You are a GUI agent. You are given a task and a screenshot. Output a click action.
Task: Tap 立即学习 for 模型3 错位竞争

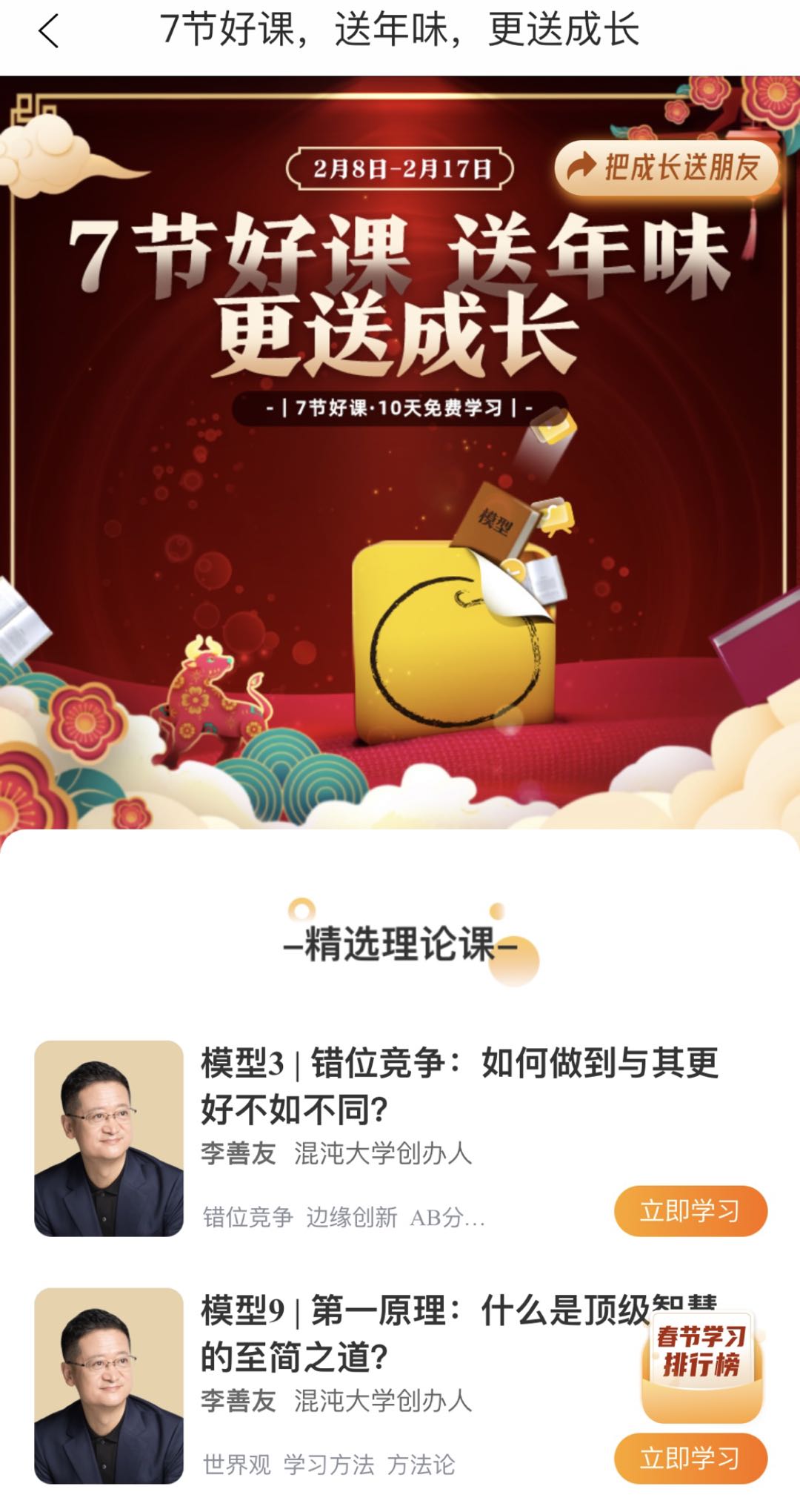tap(690, 1211)
